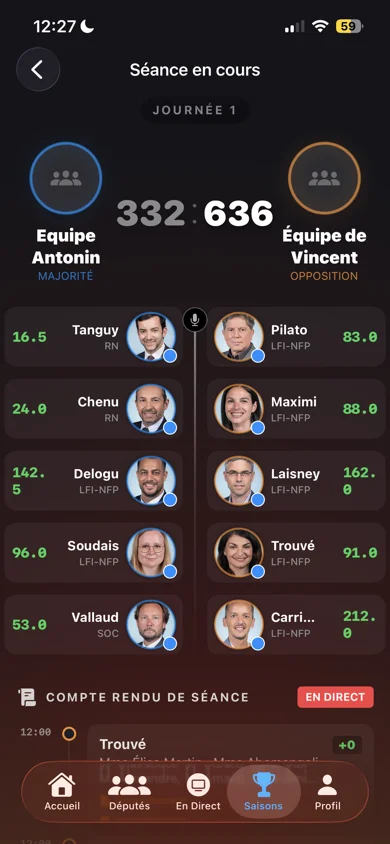Open Laisney's player card
Image resolution: width=390 pixels, height=844 pixels.
click(x=296, y=481)
